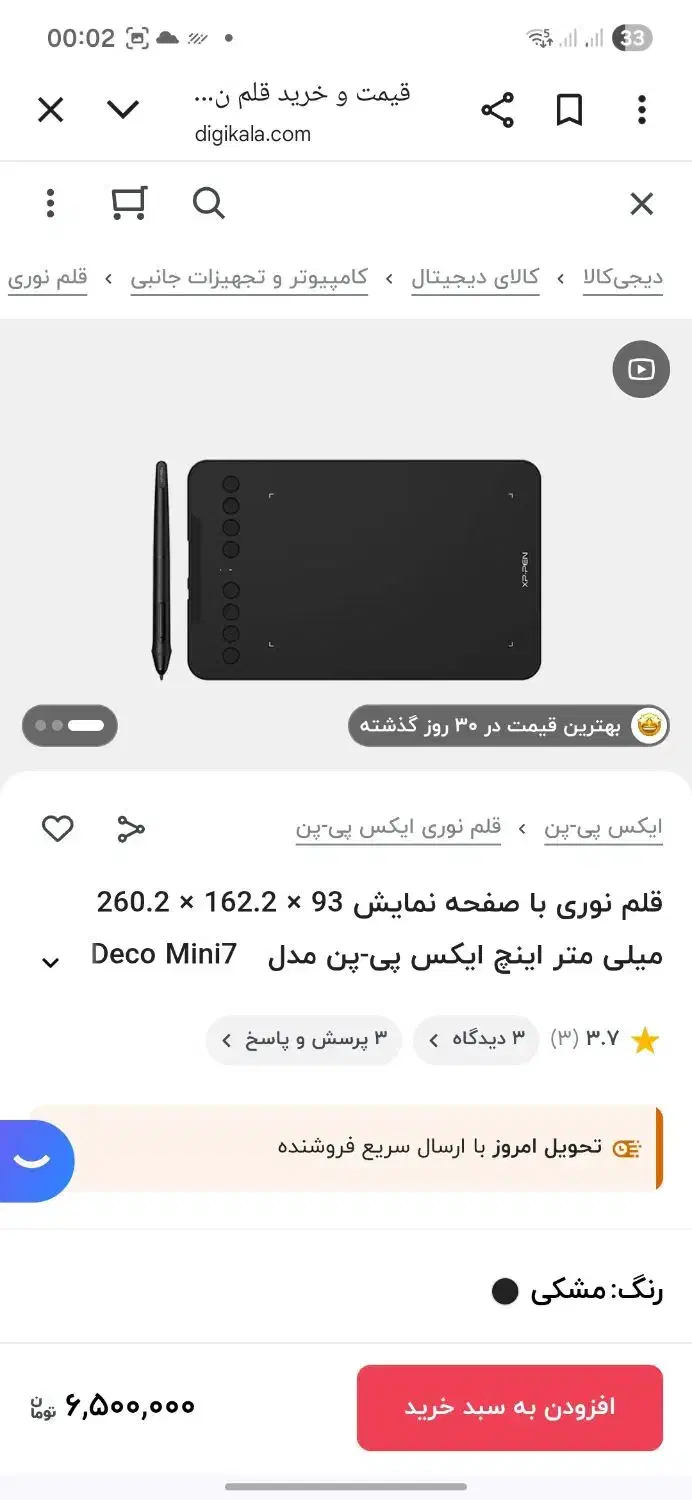
Task: Open the shopping cart
Action: [129, 204]
